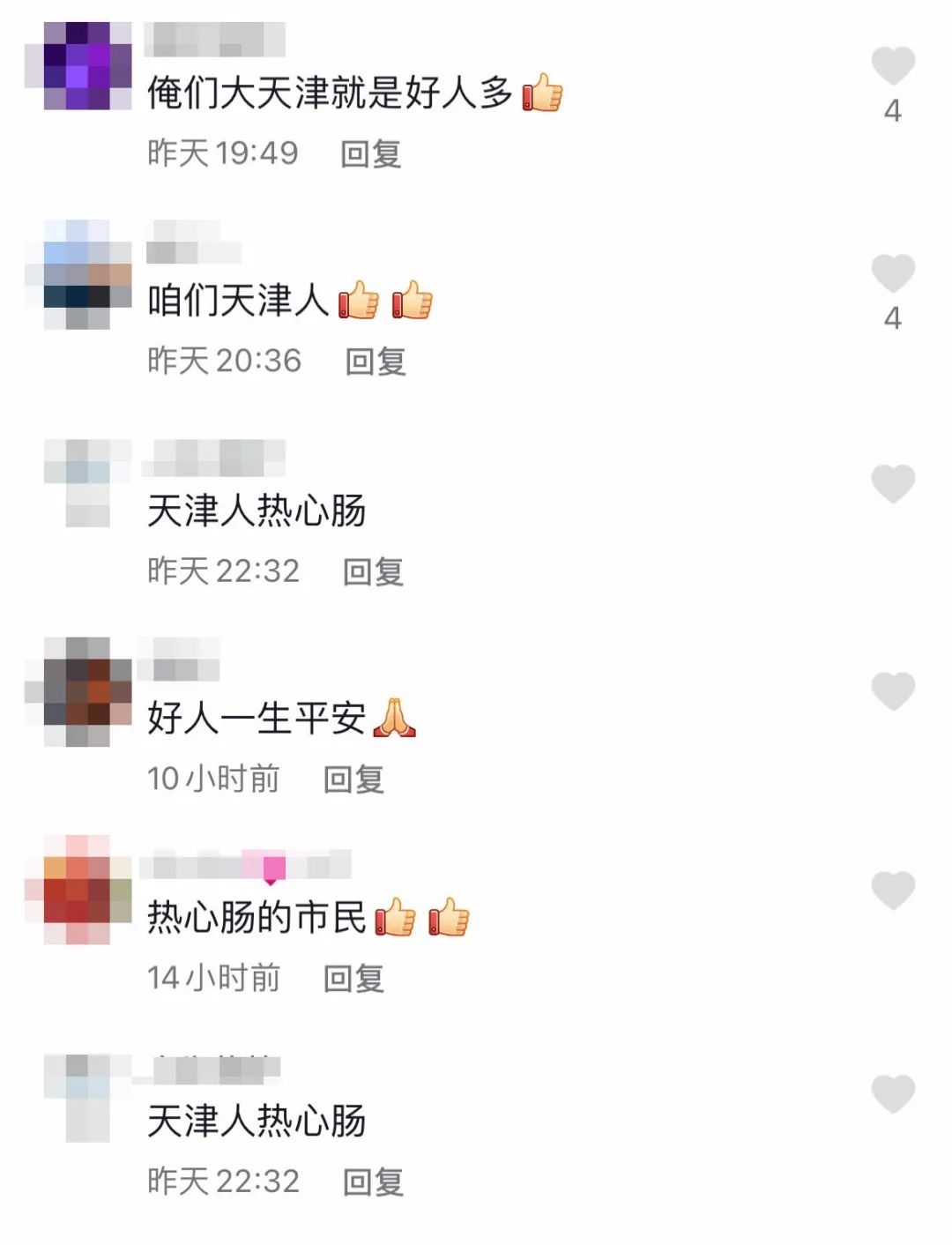
Task: Reply to the comment 咱们天津人
Action: pyautogui.click(x=375, y=362)
